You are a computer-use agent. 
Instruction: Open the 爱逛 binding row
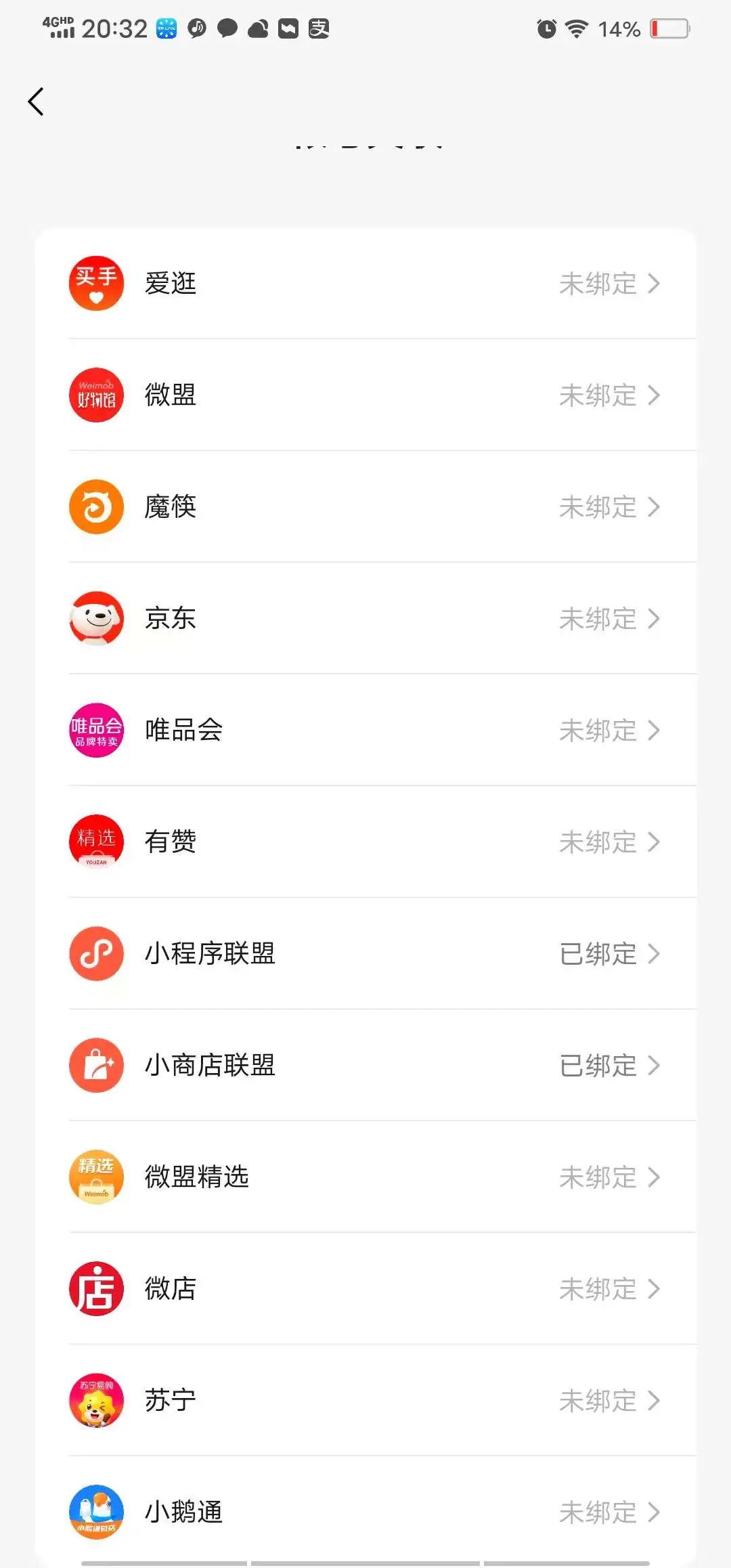click(x=365, y=283)
